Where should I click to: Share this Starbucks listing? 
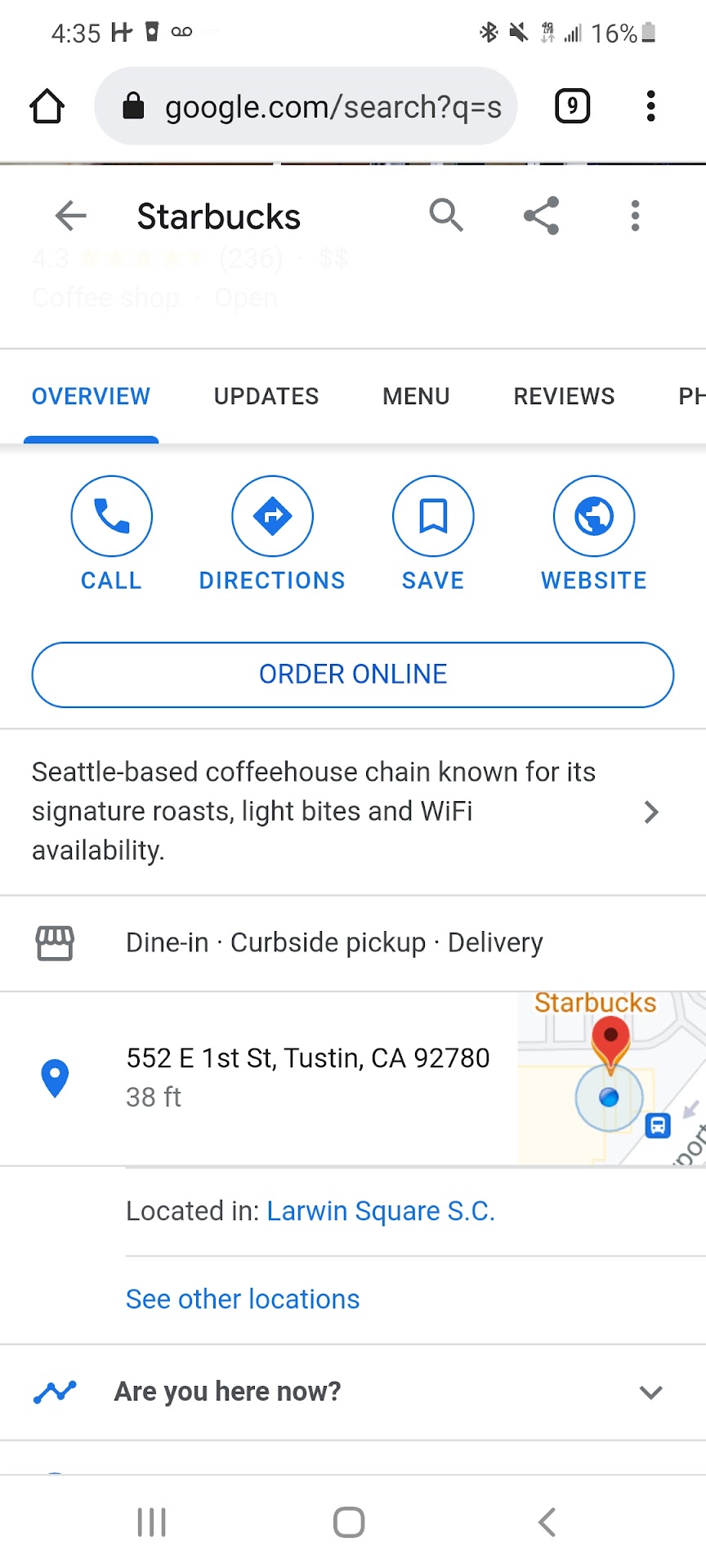coord(541,216)
